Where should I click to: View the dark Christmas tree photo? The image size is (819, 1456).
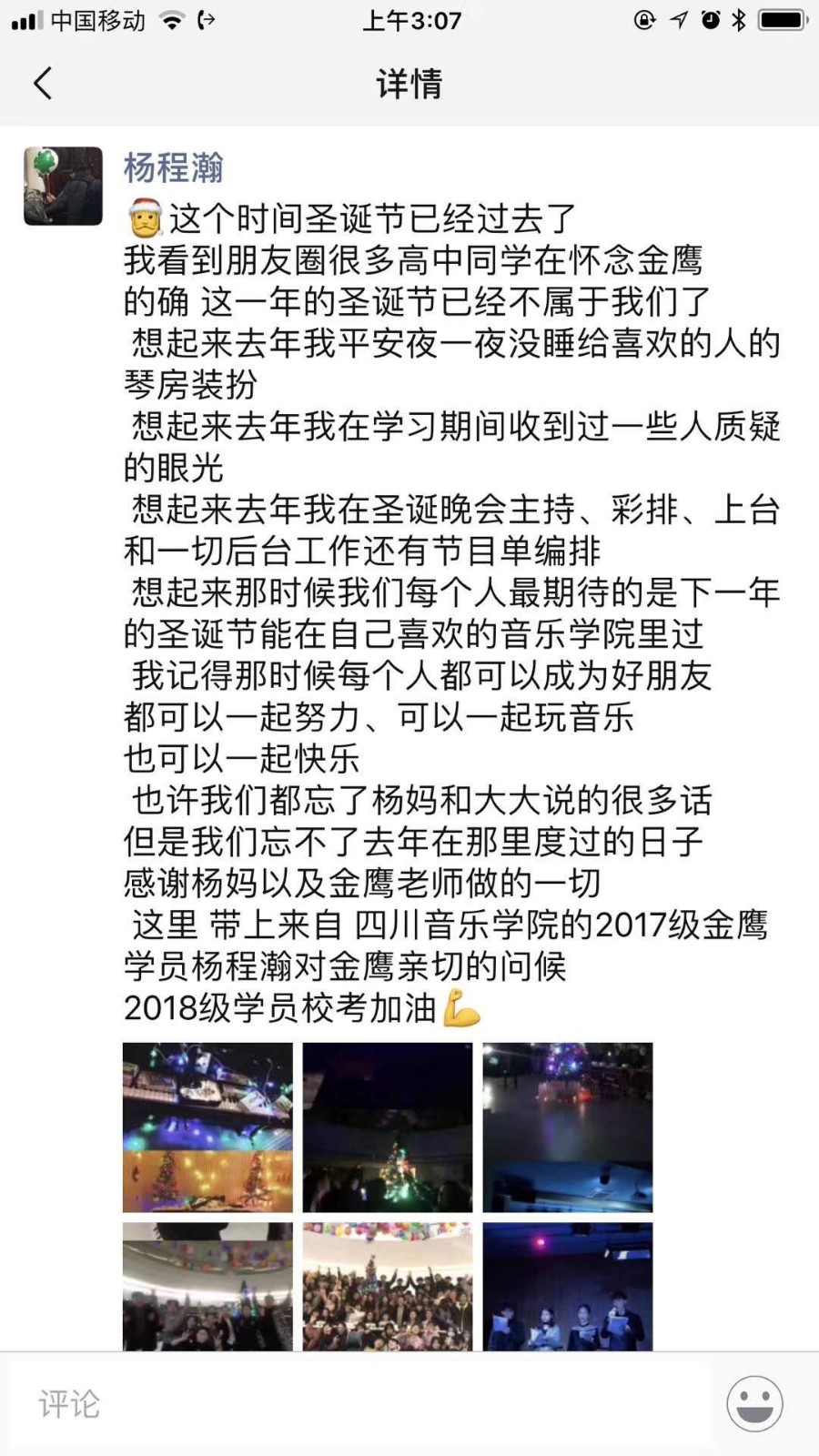point(388,1127)
